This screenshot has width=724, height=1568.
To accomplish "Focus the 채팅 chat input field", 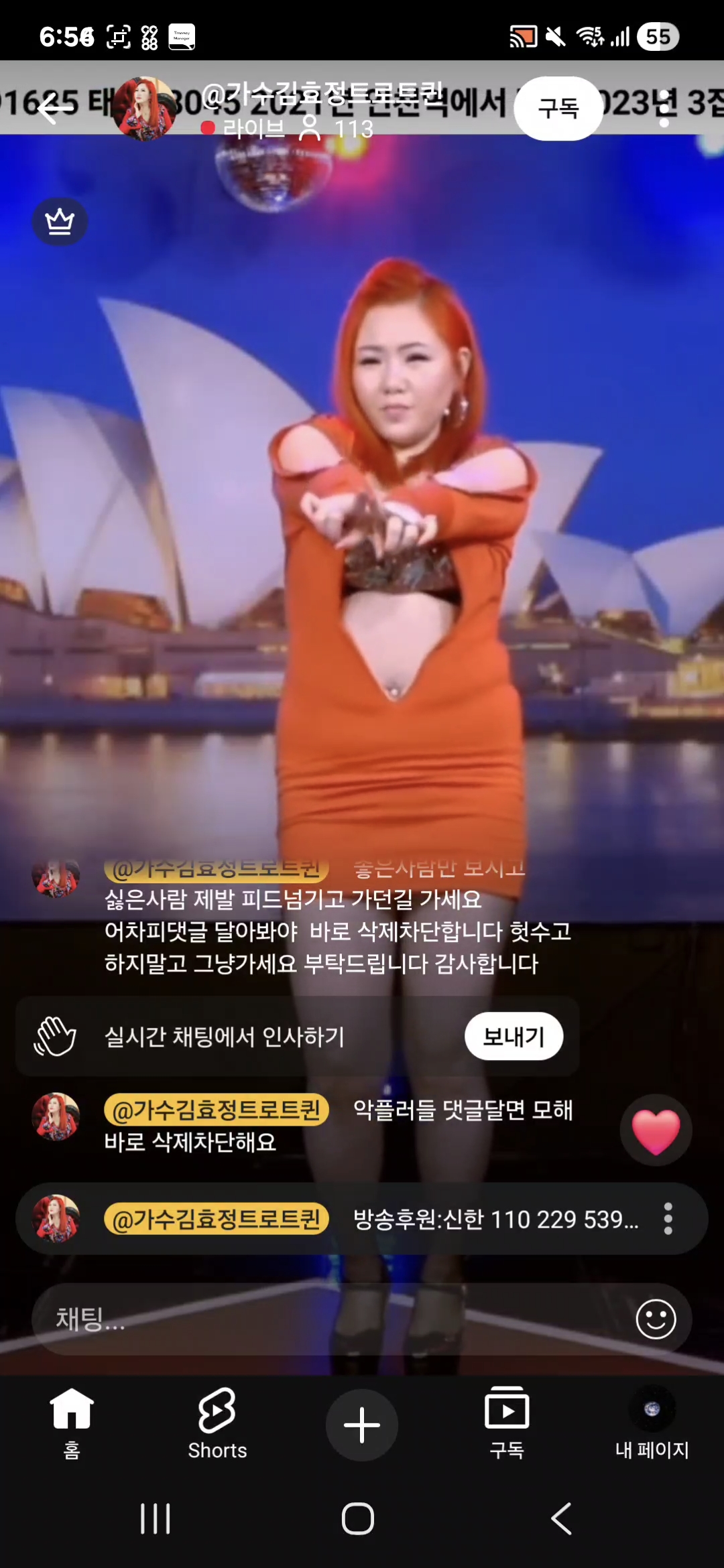I will 322,1319.
